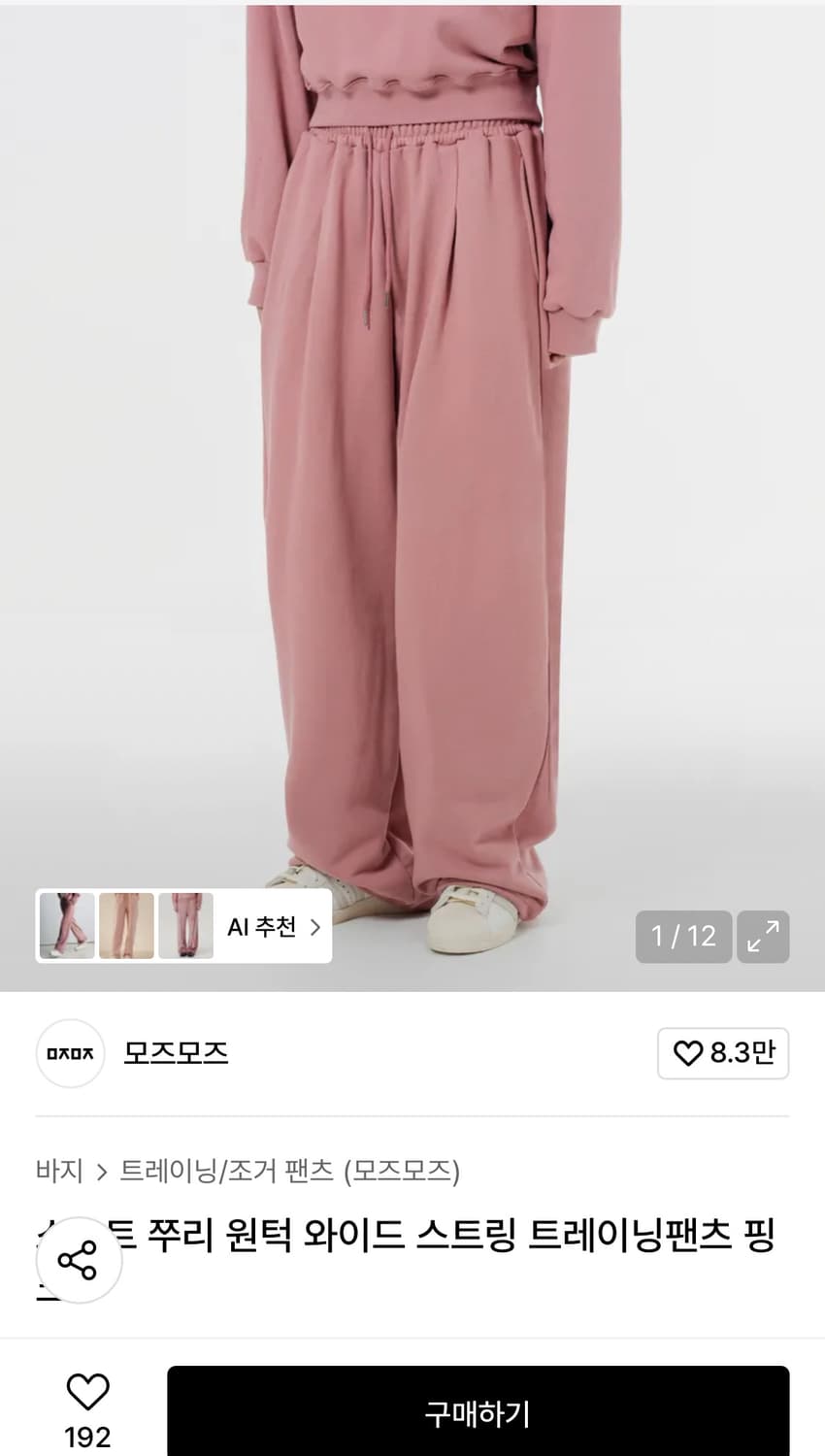
Task: Click the heart icon next to 8.3만
Action: 689,1053
